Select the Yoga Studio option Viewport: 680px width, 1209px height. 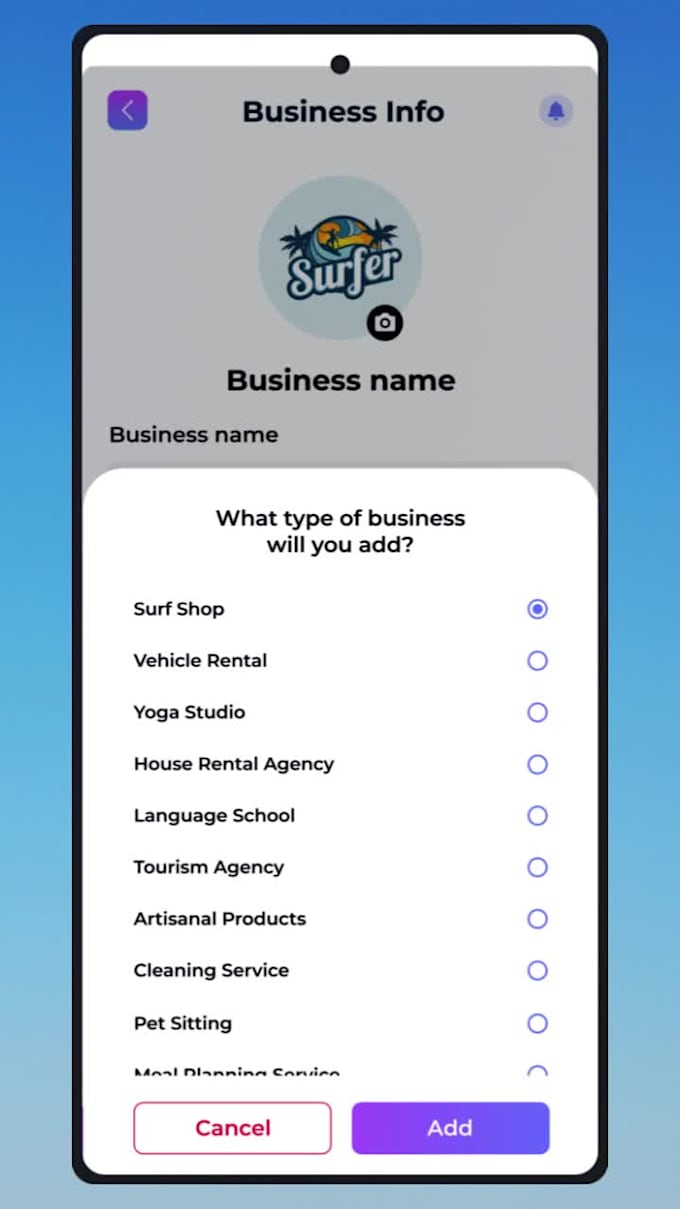click(x=340, y=713)
